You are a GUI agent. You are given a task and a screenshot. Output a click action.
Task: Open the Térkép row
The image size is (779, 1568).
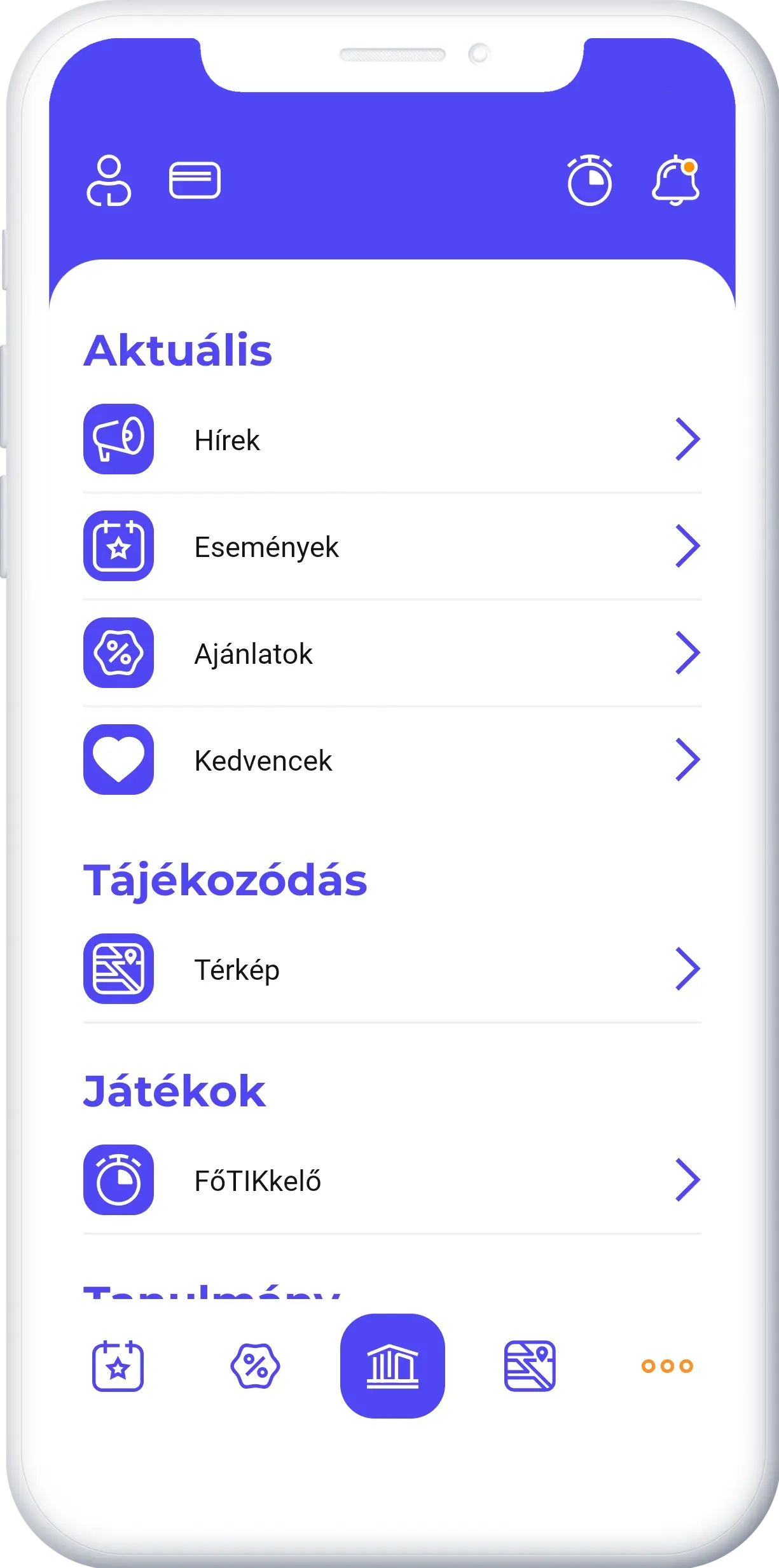coord(392,969)
